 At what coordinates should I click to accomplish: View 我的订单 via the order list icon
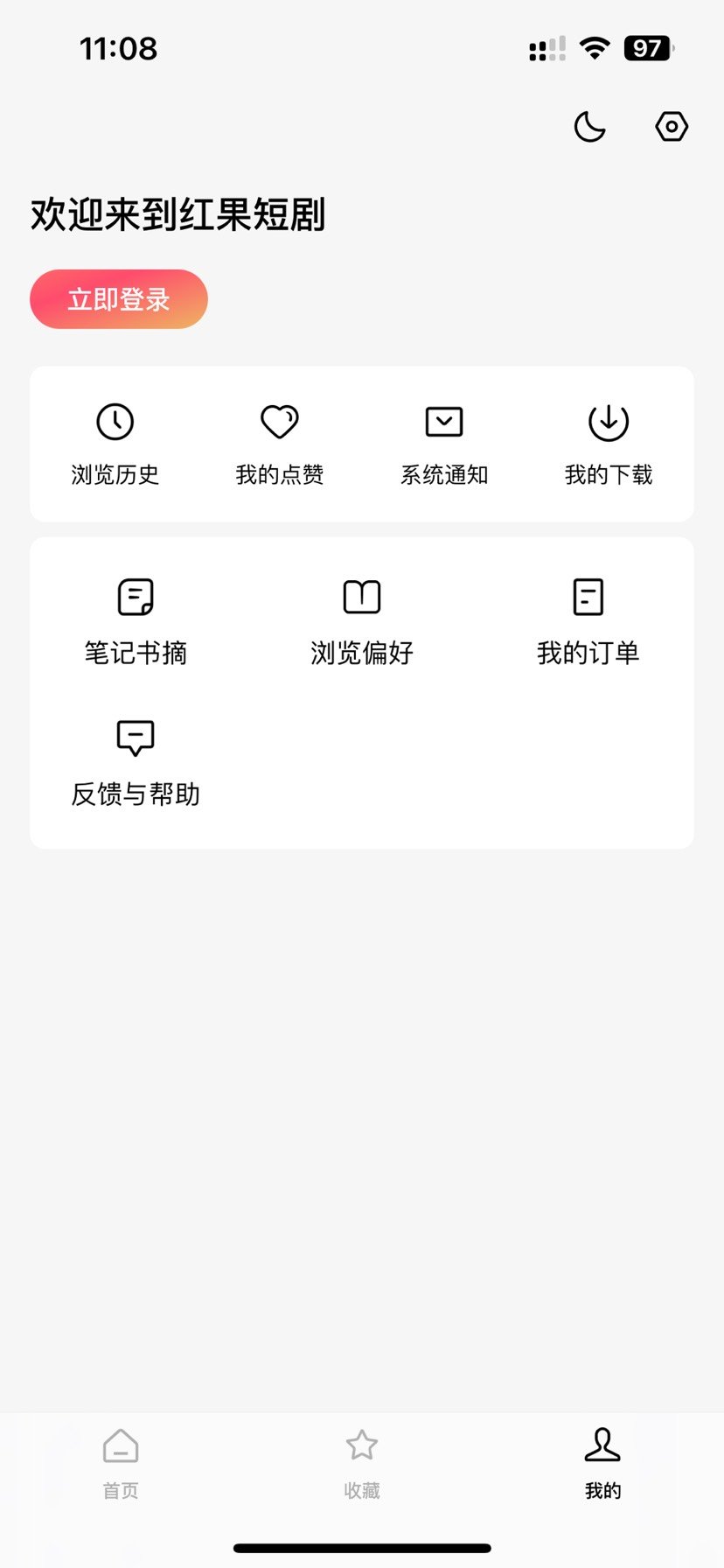pyautogui.click(x=588, y=596)
